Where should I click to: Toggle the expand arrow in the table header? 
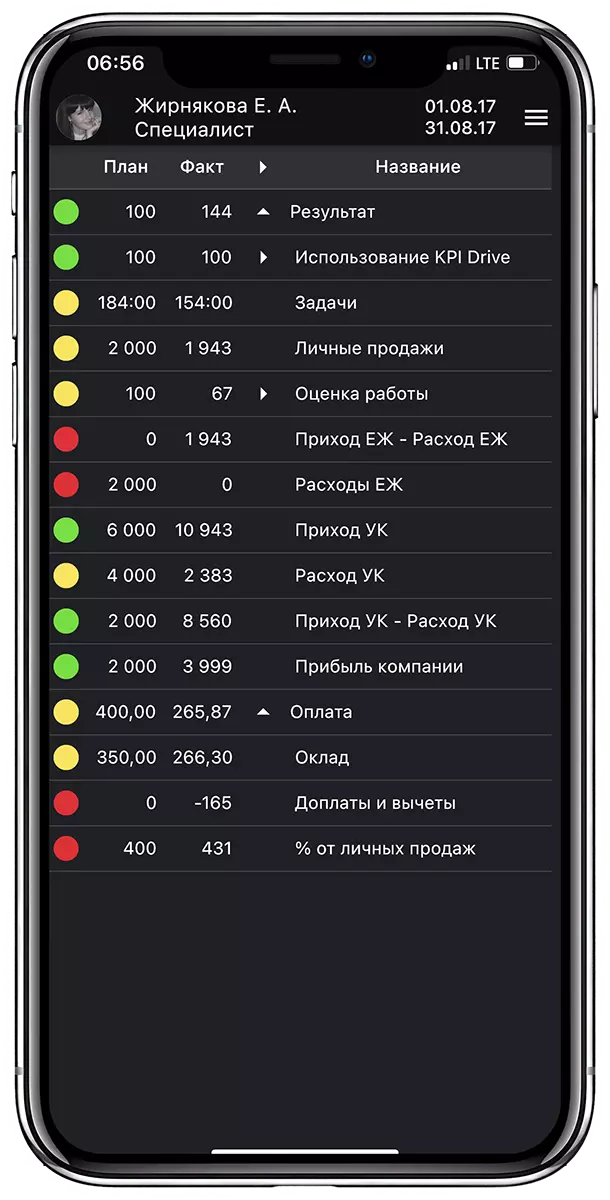[x=263, y=167]
